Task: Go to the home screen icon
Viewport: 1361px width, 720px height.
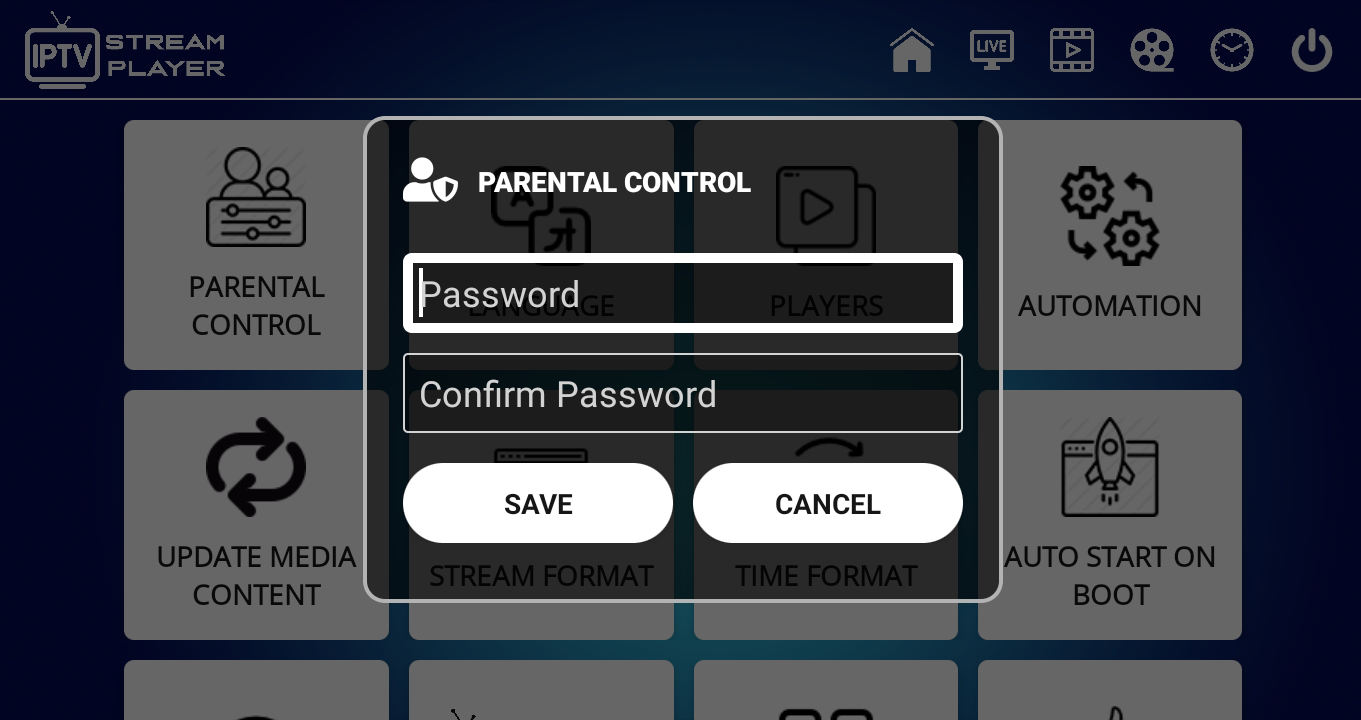Action: point(911,50)
